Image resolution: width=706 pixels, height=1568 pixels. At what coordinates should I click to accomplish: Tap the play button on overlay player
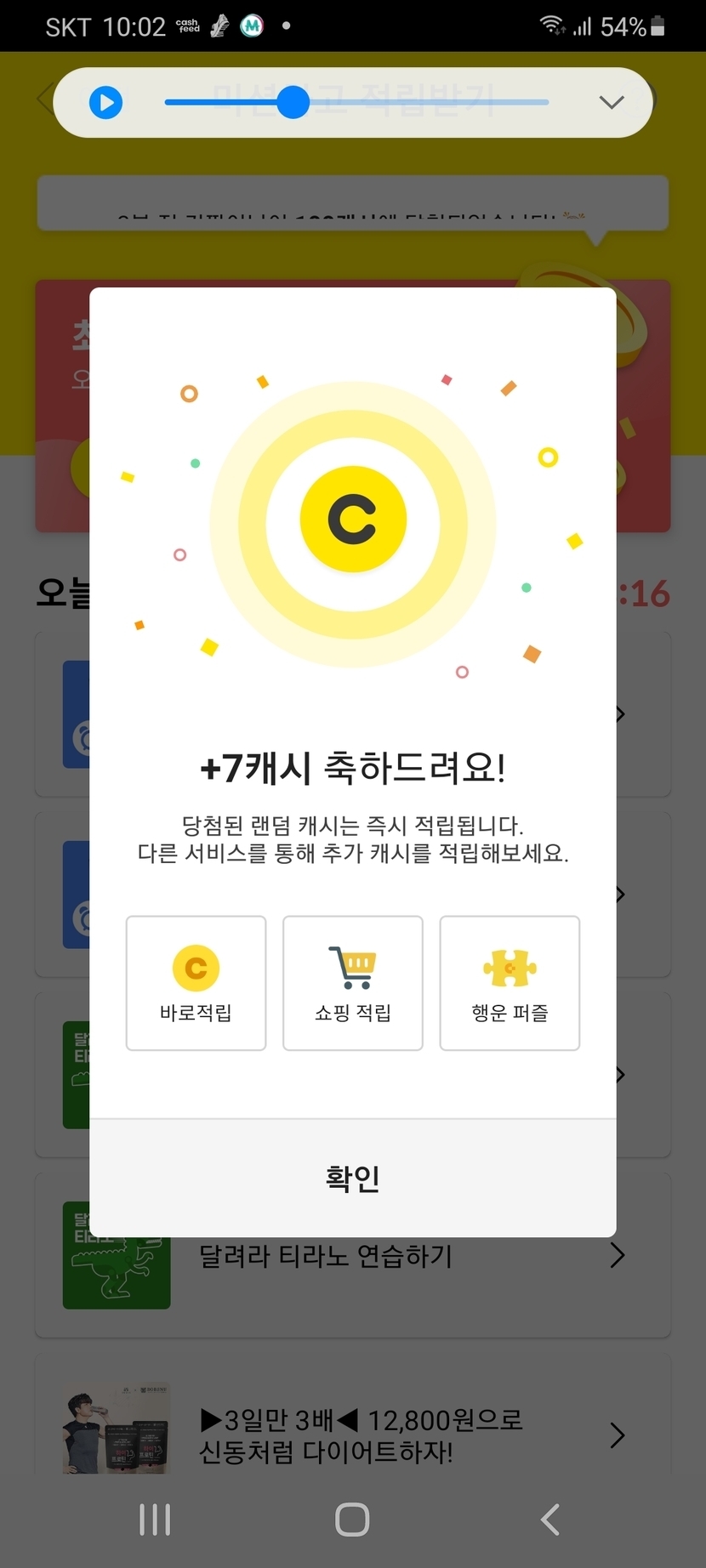coord(106,103)
